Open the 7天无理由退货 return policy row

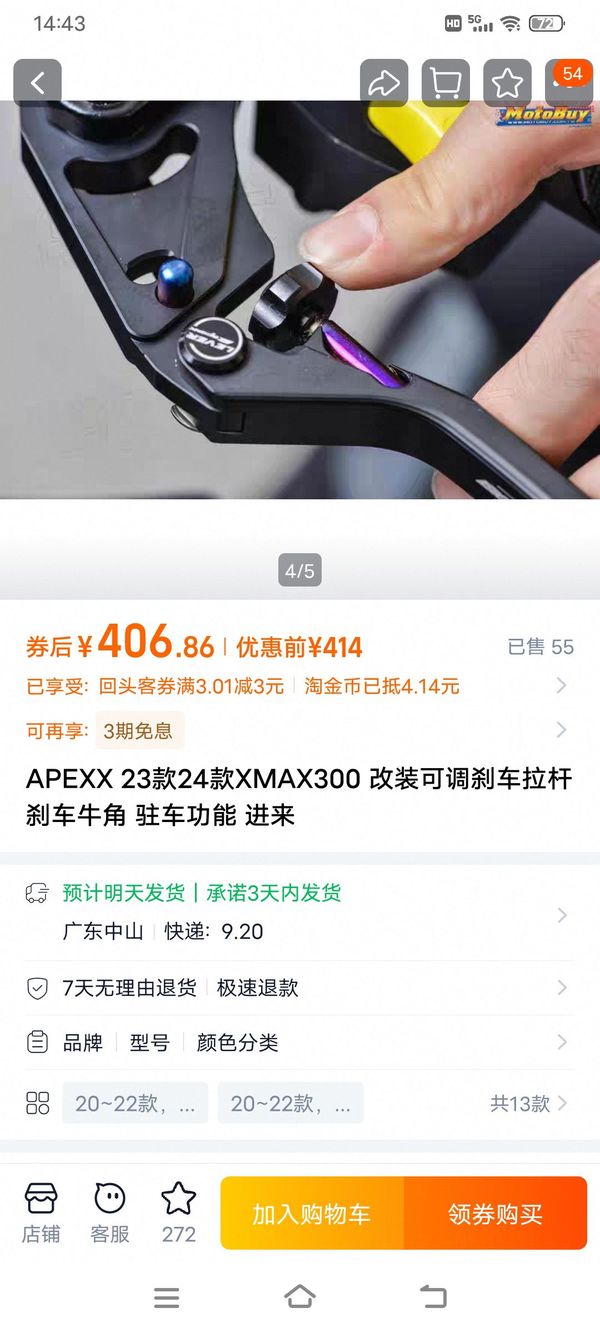point(300,988)
